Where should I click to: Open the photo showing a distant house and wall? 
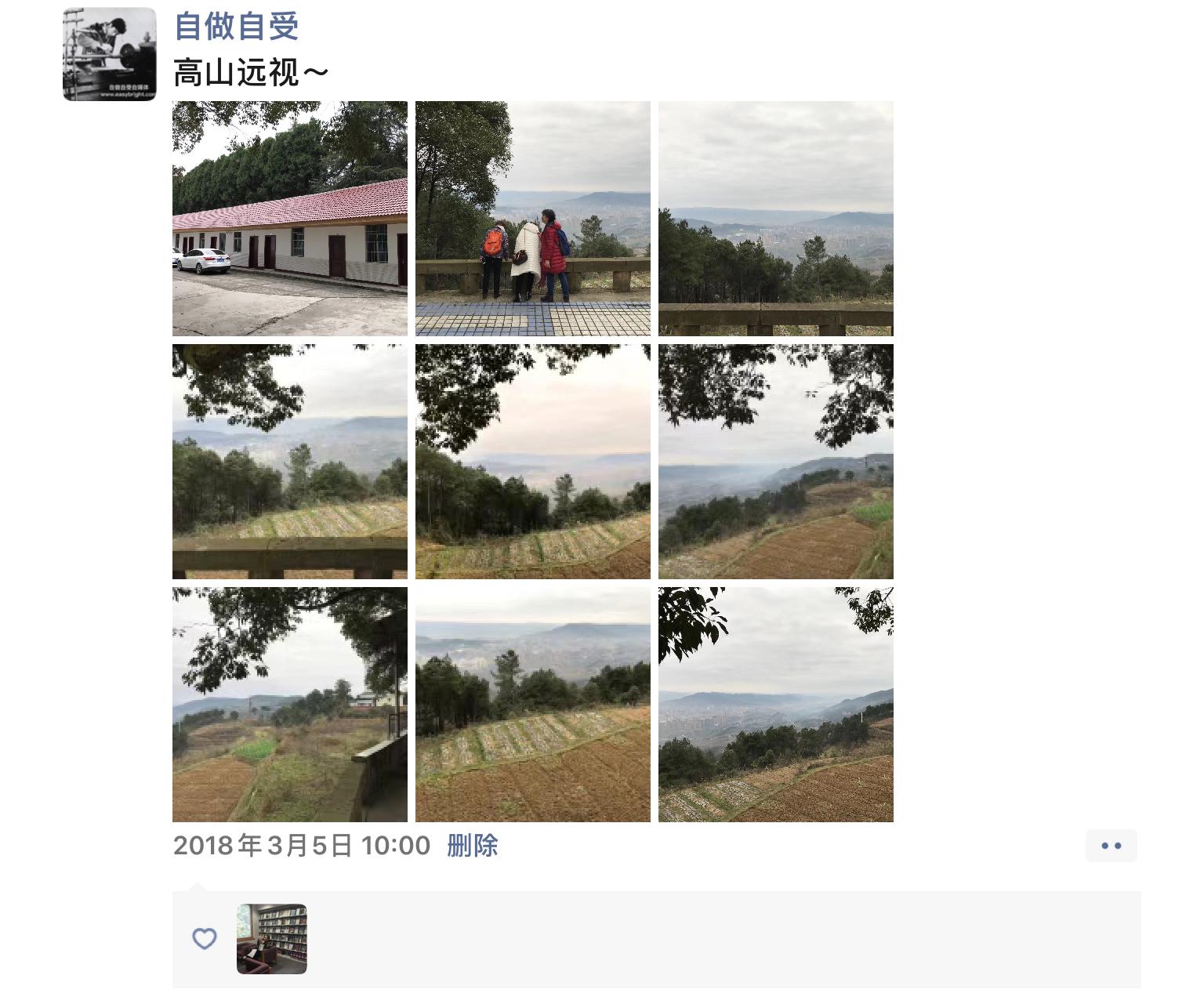(x=290, y=705)
